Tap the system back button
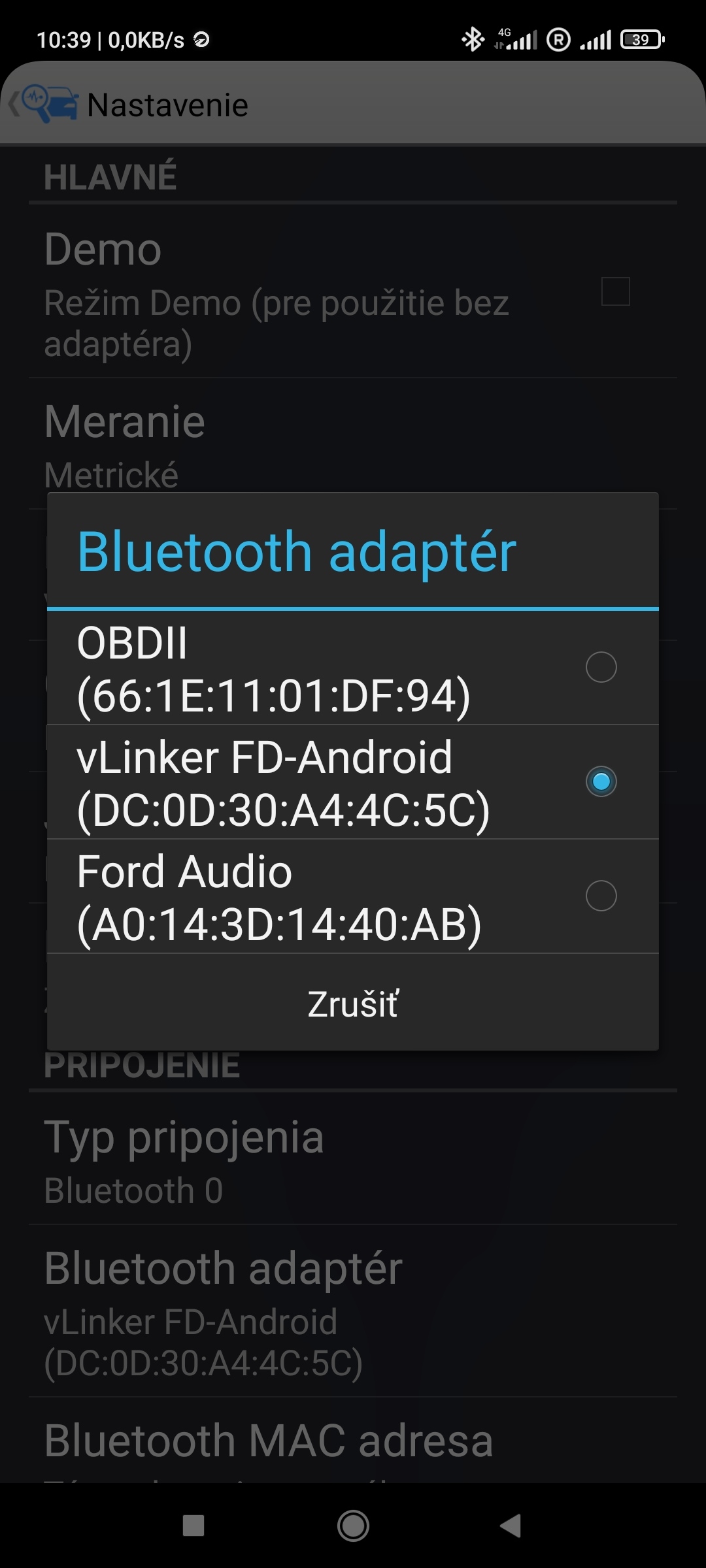The height and width of the screenshot is (1568, 706). 511,1526
